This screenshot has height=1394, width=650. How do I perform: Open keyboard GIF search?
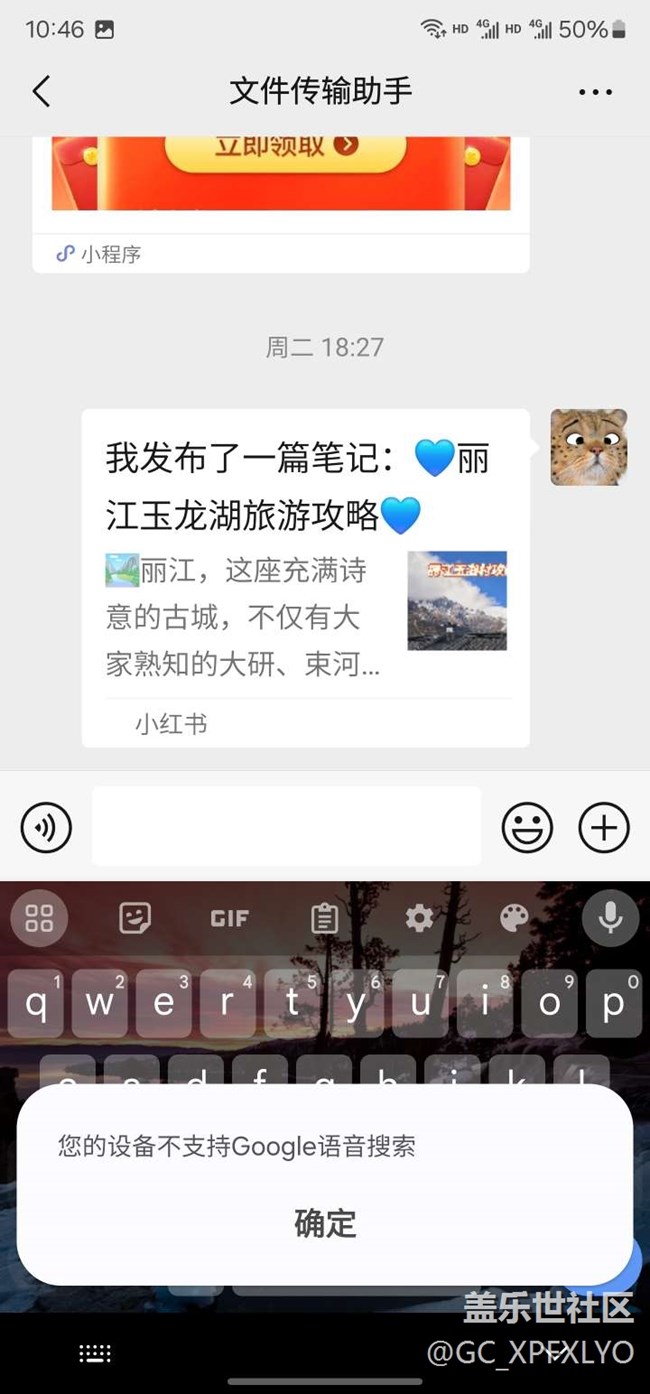pos(229,918)
